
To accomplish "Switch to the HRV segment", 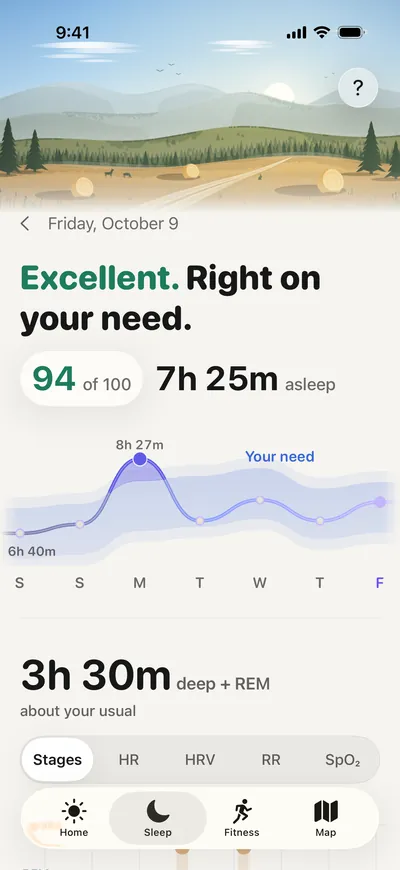I will [x=200, y=760].
